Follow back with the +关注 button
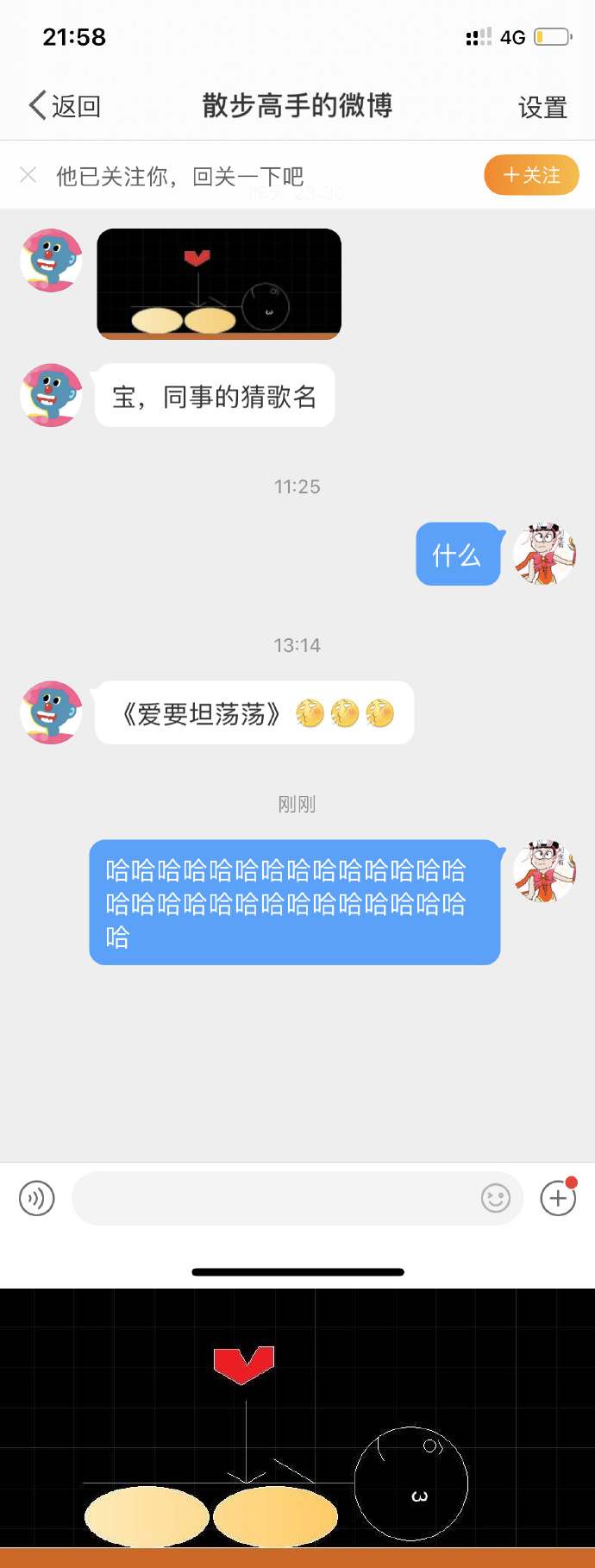 (531, 175)
